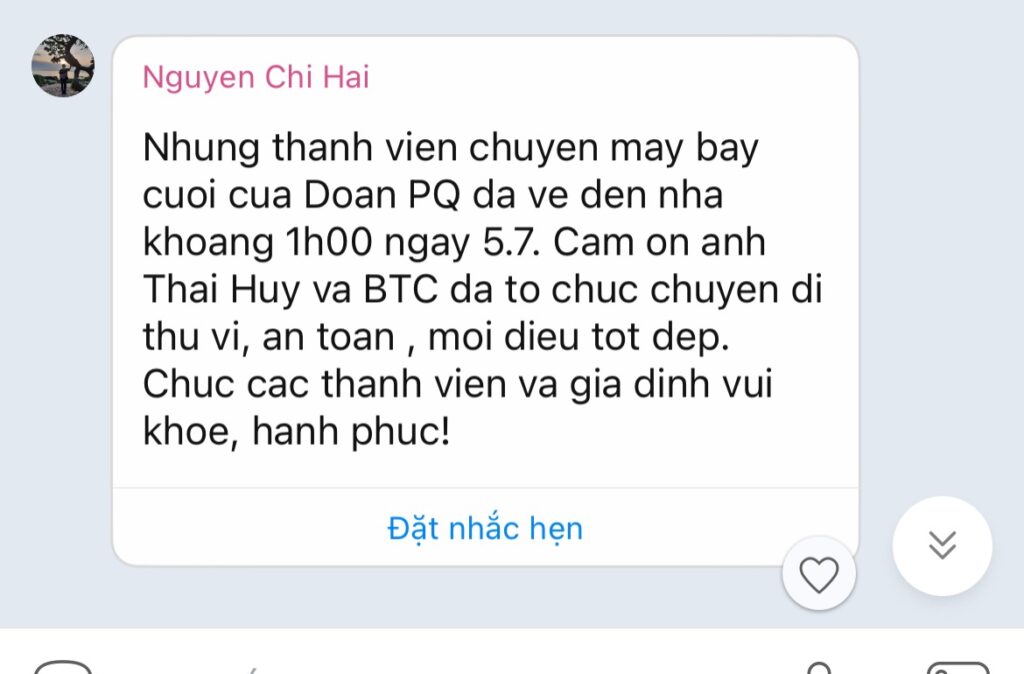Image resolution: width=1024 pixels, height=674 pixels.
Task: Tap the Đặt nhắc hẹn link
Action: 485,528
